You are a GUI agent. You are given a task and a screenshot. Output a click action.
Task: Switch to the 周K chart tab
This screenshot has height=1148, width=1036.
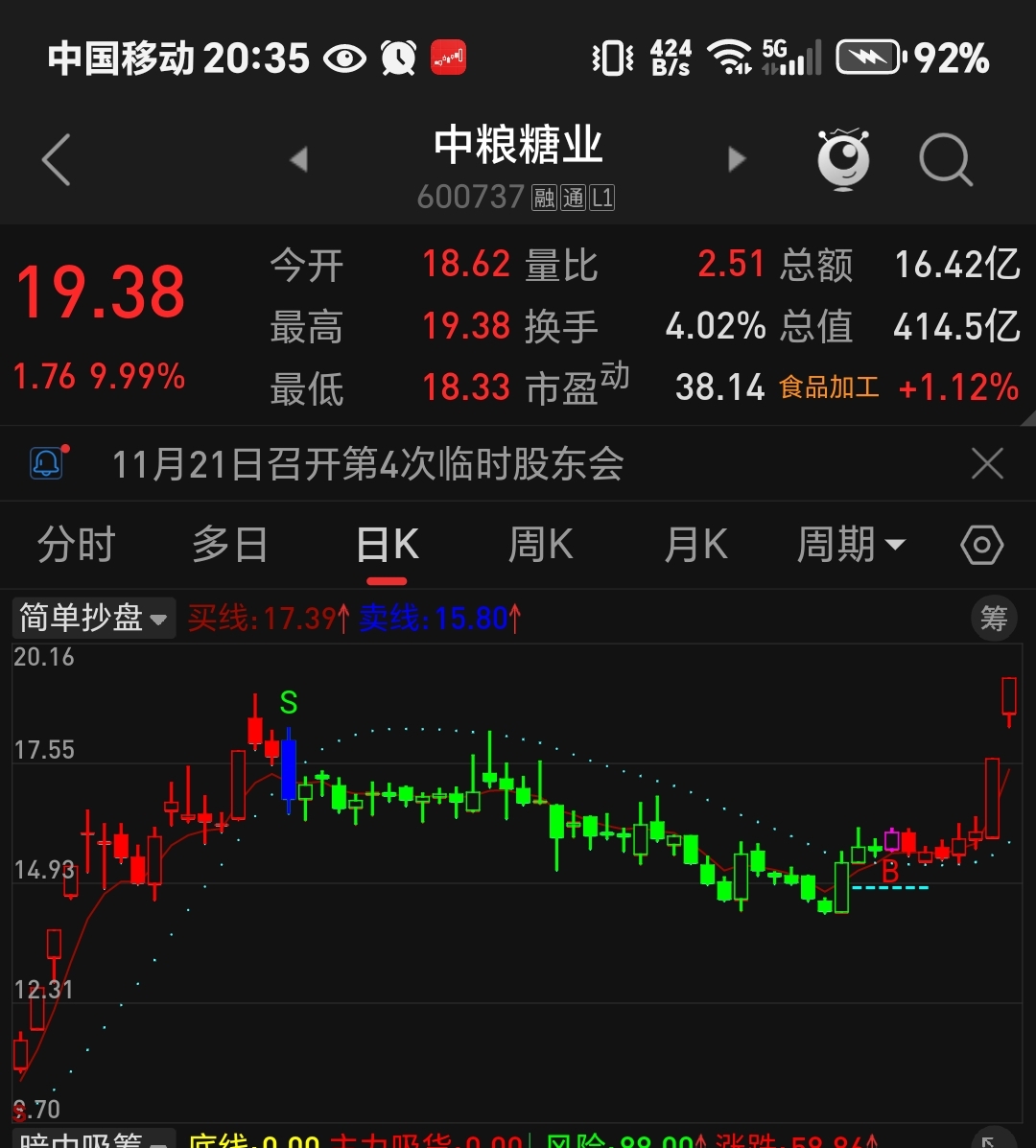tap(540, 546)
